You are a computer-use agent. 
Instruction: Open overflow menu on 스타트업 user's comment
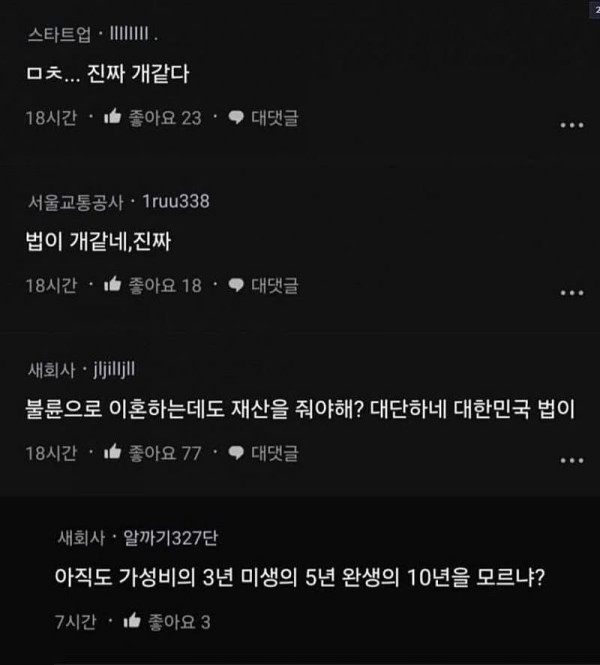point(572,125)
